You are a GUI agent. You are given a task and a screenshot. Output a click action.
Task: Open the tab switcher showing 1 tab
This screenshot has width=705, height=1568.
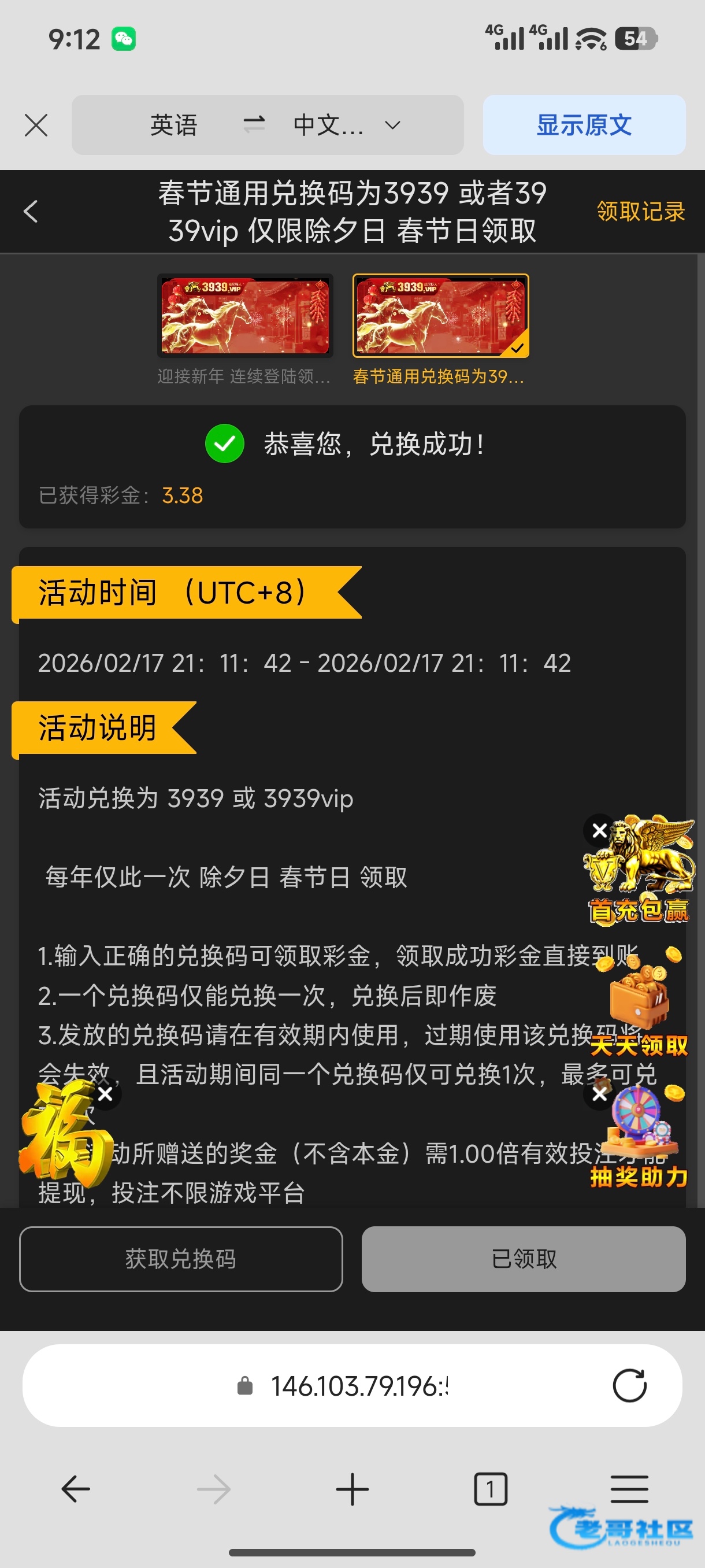pyautogui.click(x=490, y=1489)
